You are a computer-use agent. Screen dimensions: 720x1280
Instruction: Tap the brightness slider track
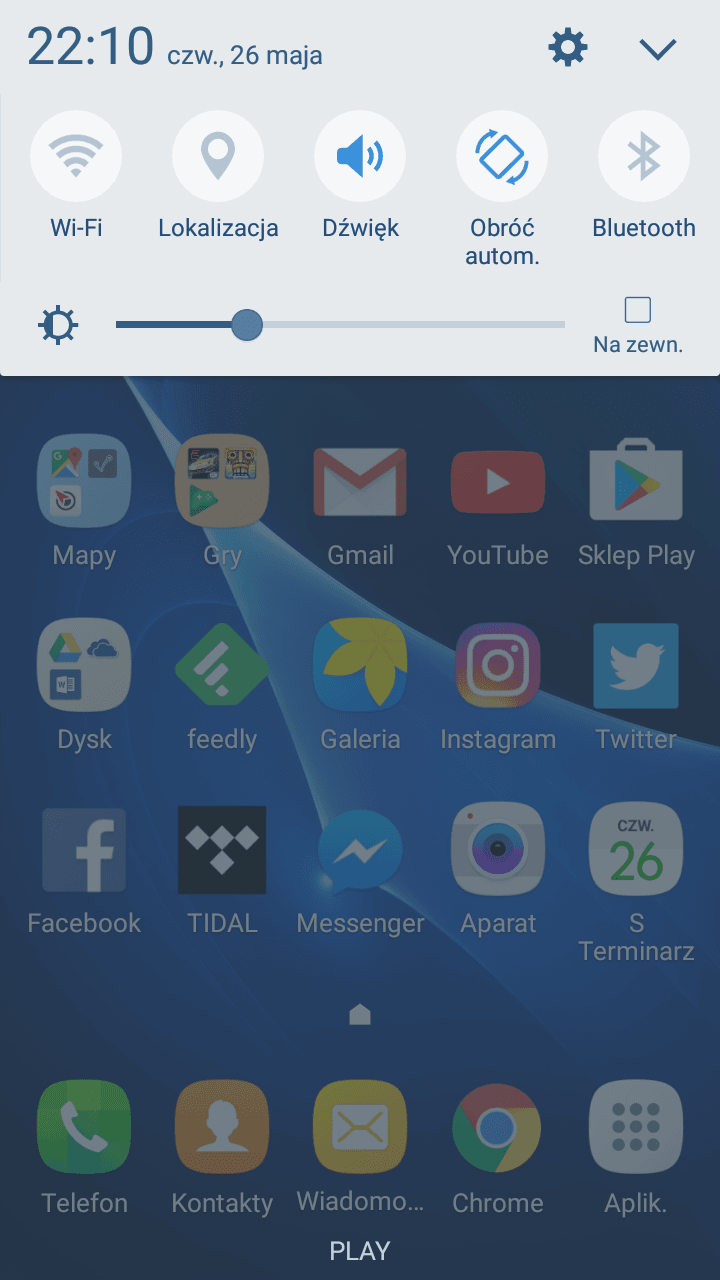[x=340, y=325]
